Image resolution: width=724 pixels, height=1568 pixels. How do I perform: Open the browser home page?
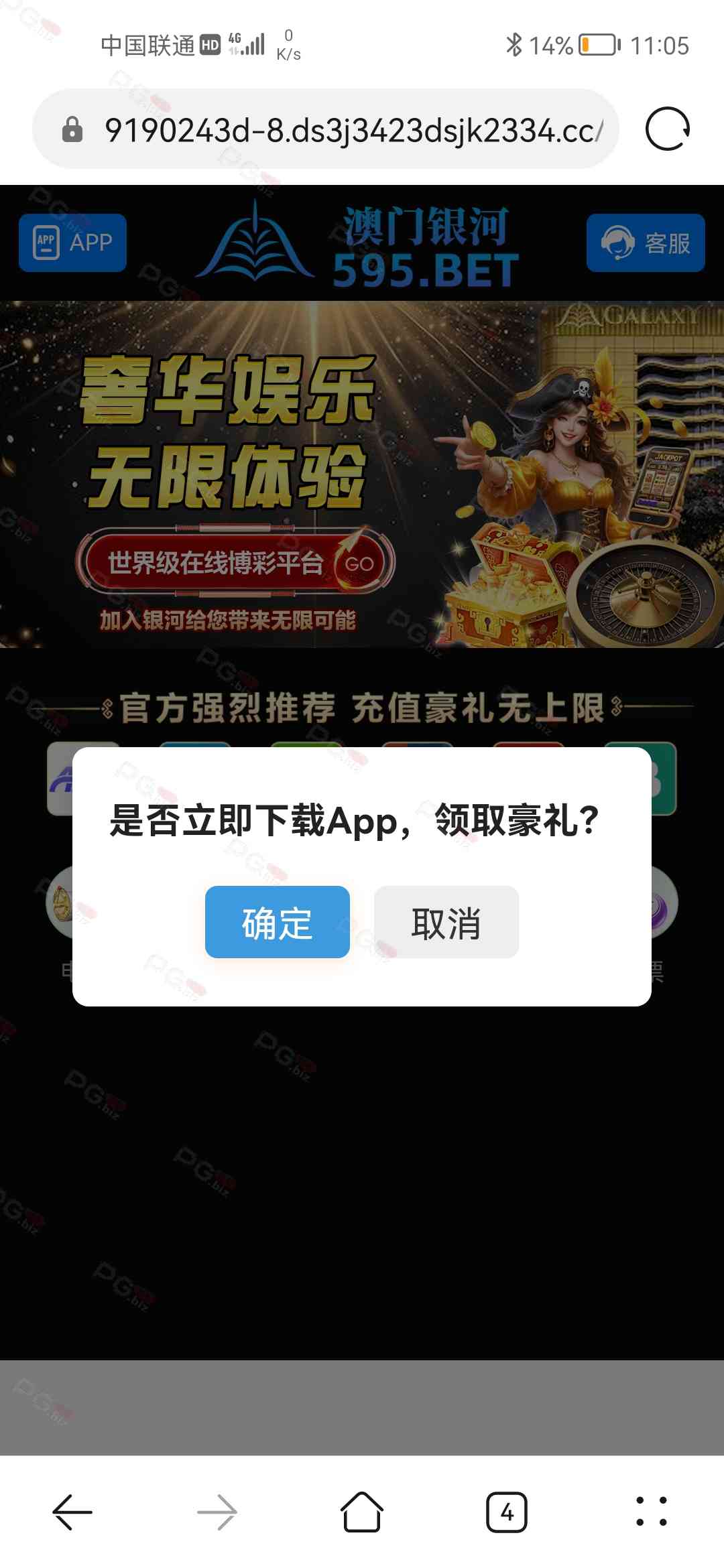pyautogui.click(x=362, y=1512)
